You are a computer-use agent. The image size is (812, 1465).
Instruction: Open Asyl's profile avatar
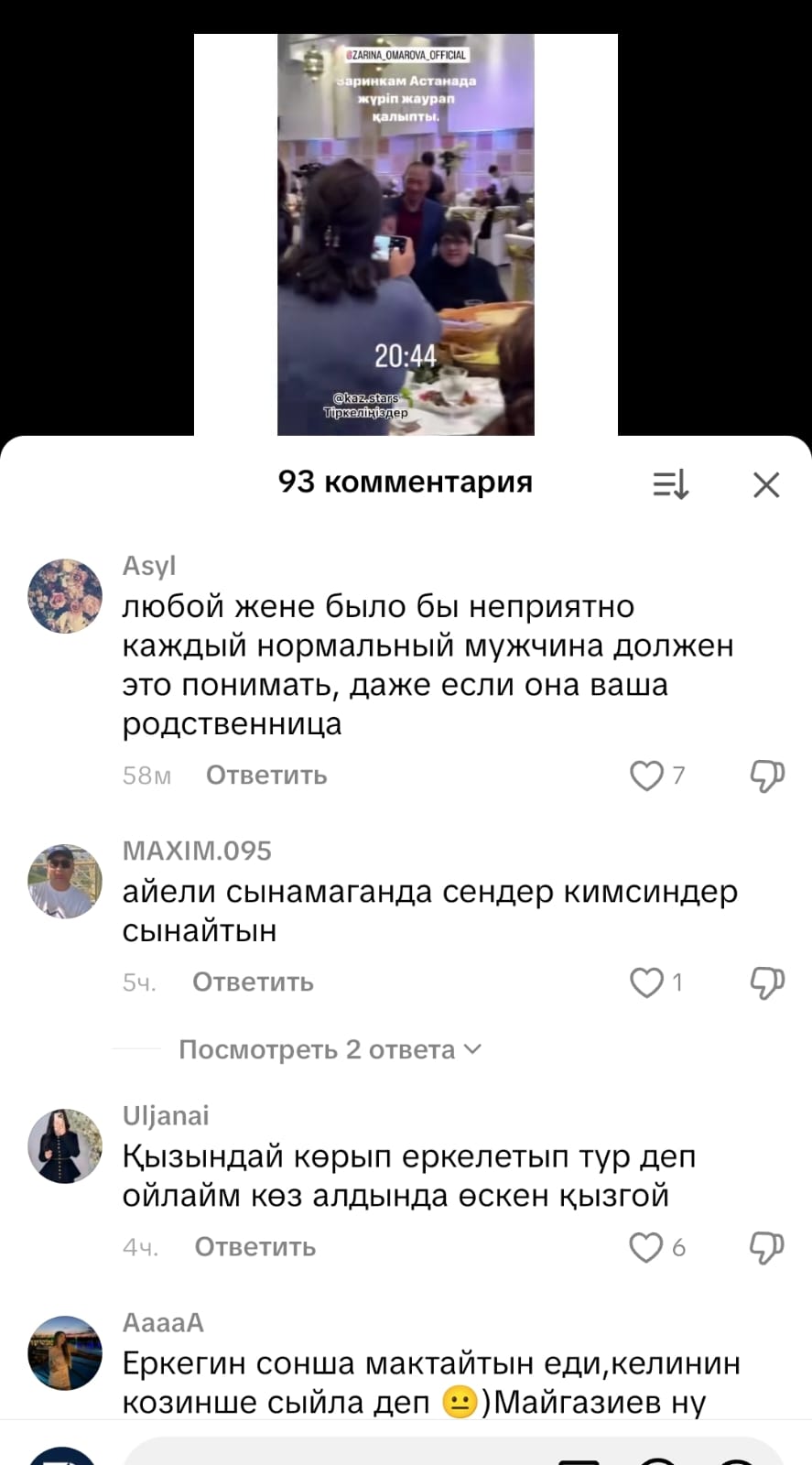[x=65, y=596]
